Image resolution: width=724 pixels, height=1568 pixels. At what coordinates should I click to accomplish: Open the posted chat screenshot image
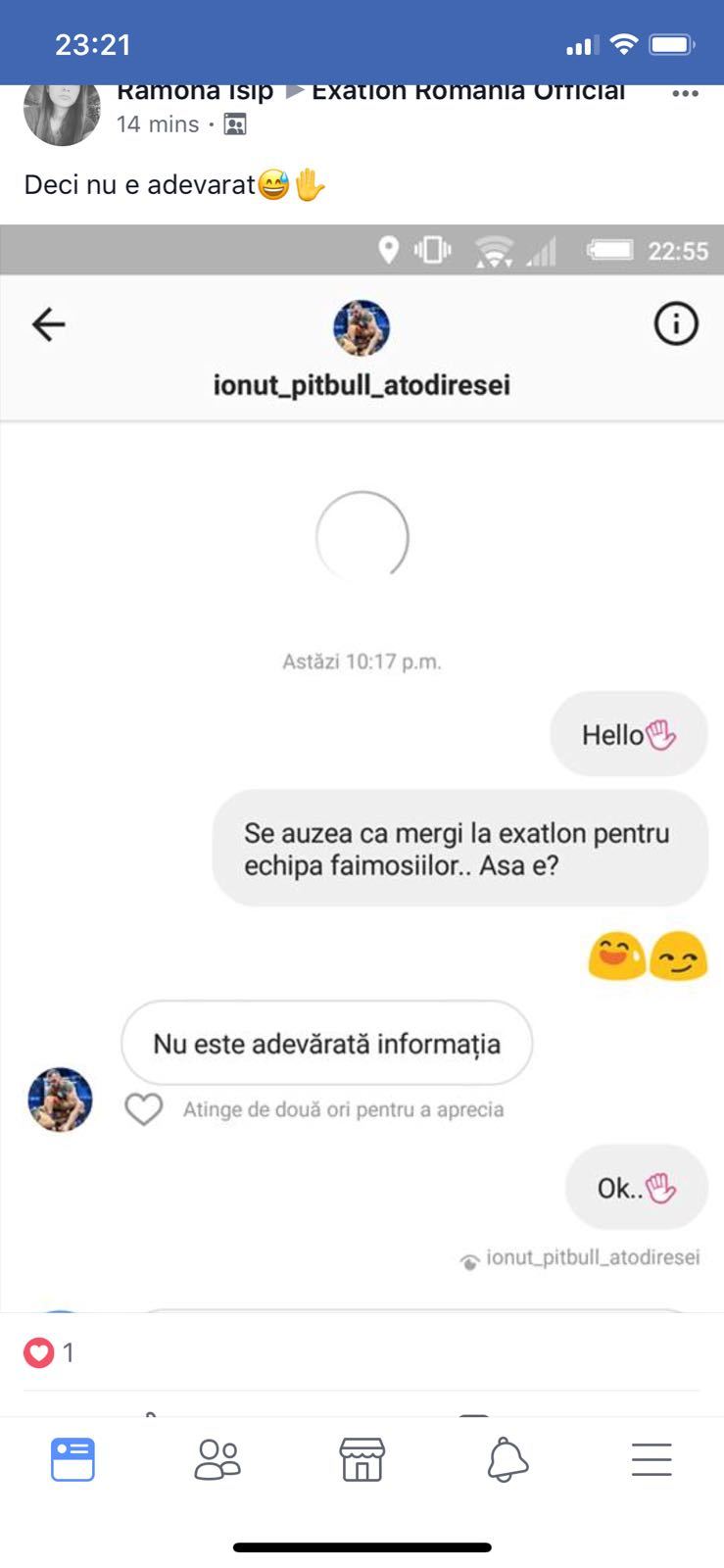point(362,764)
